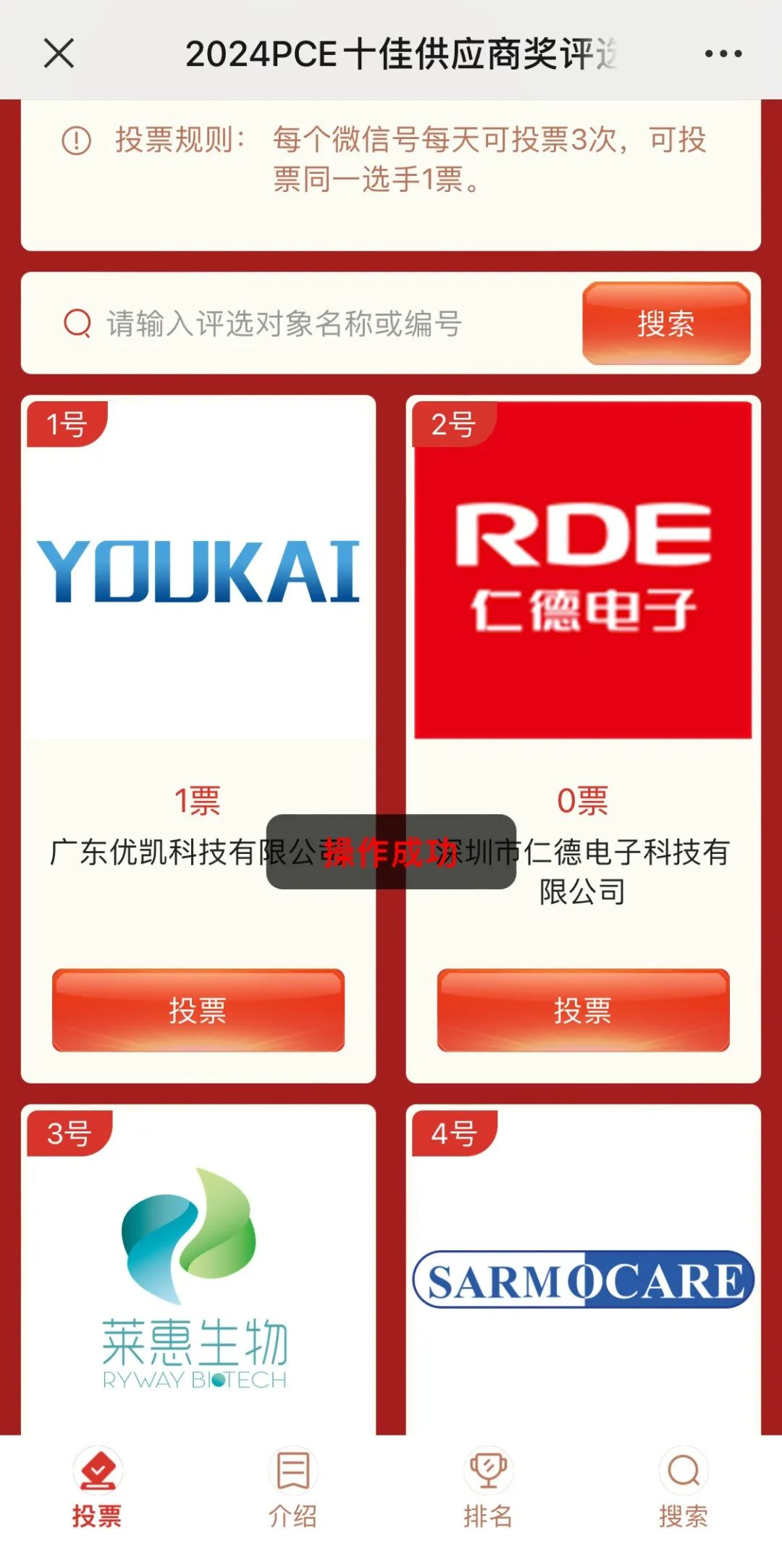The width and height of the screenshot is (782, 1568).
Task: Open the three-dot overflow menu
Action: [723, 54]
